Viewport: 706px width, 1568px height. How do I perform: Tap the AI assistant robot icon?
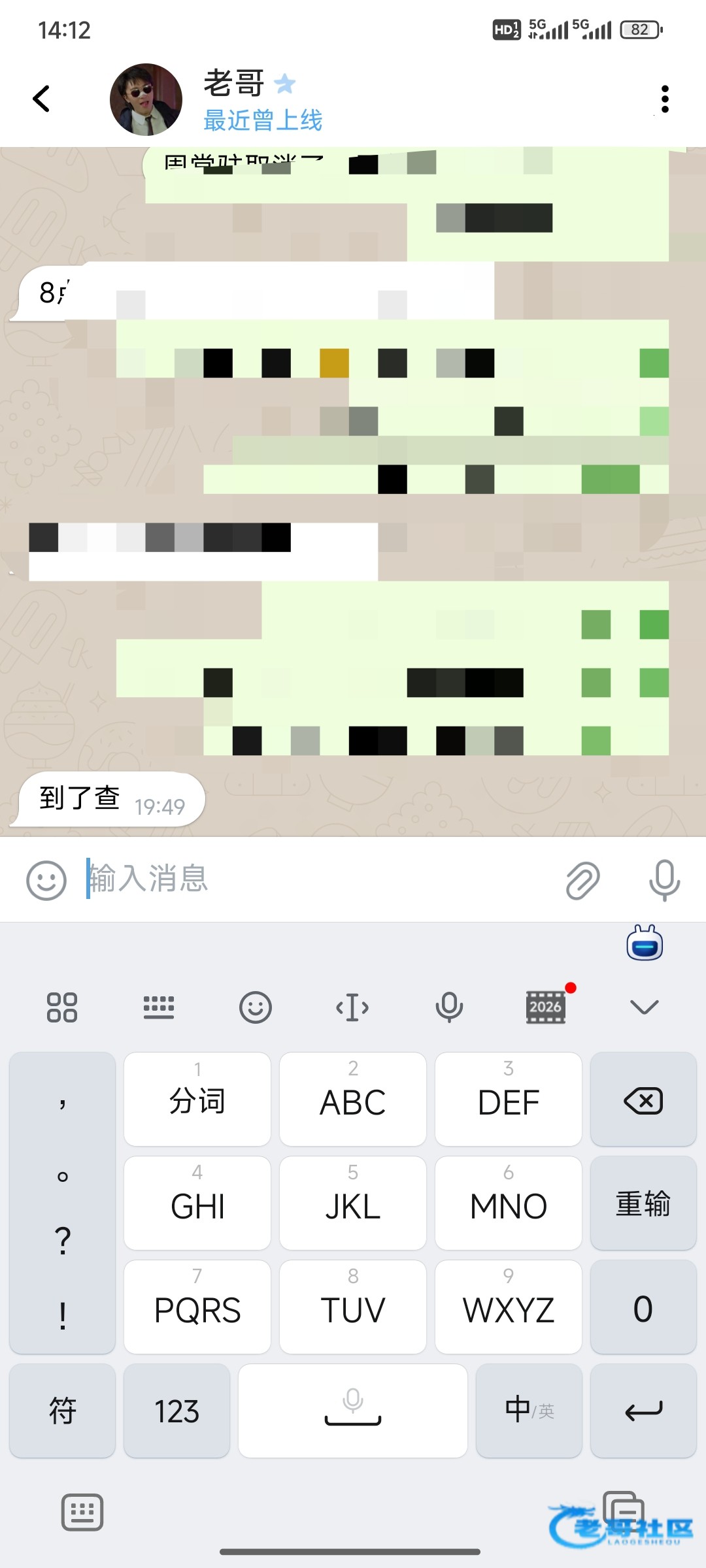(645, 943)
